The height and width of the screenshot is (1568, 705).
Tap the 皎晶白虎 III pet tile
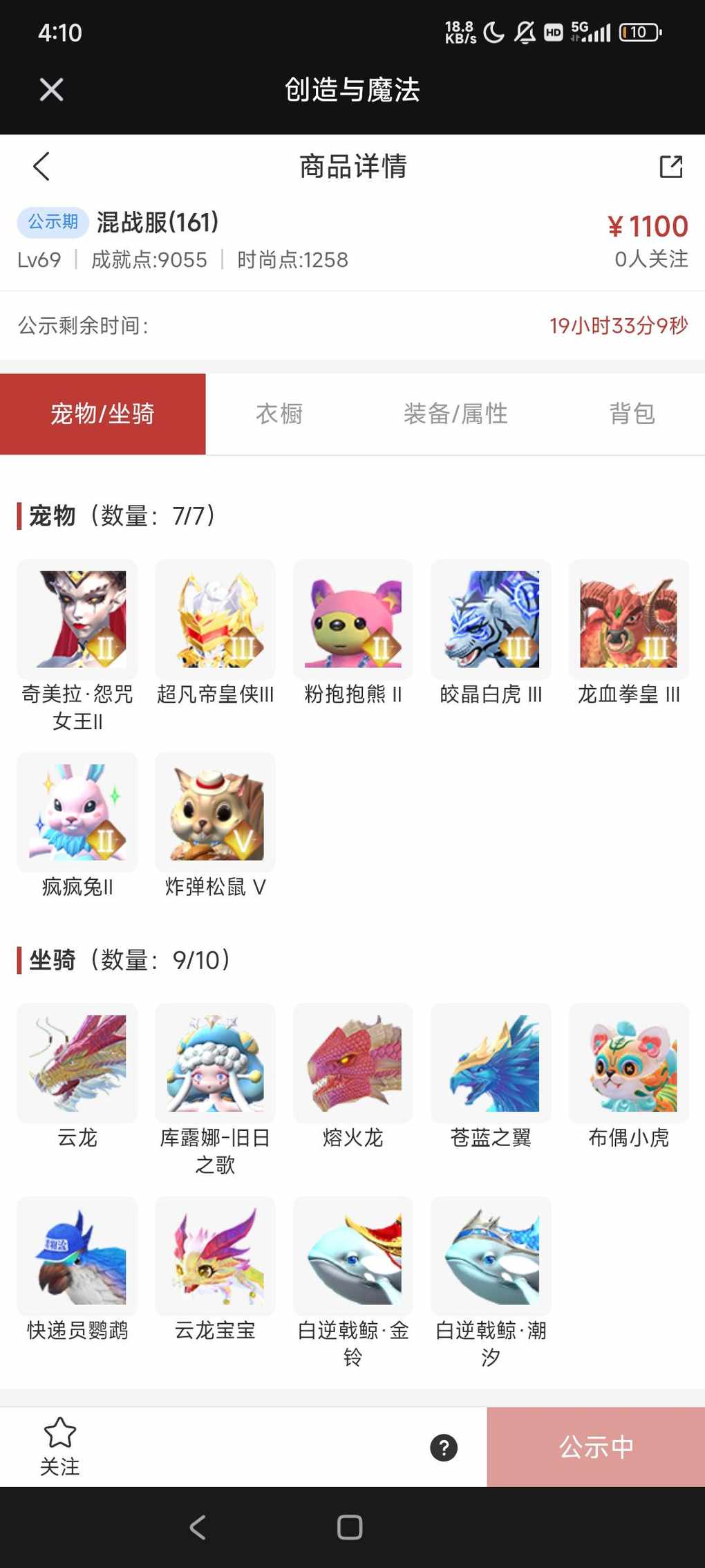[x=491, y=619]
